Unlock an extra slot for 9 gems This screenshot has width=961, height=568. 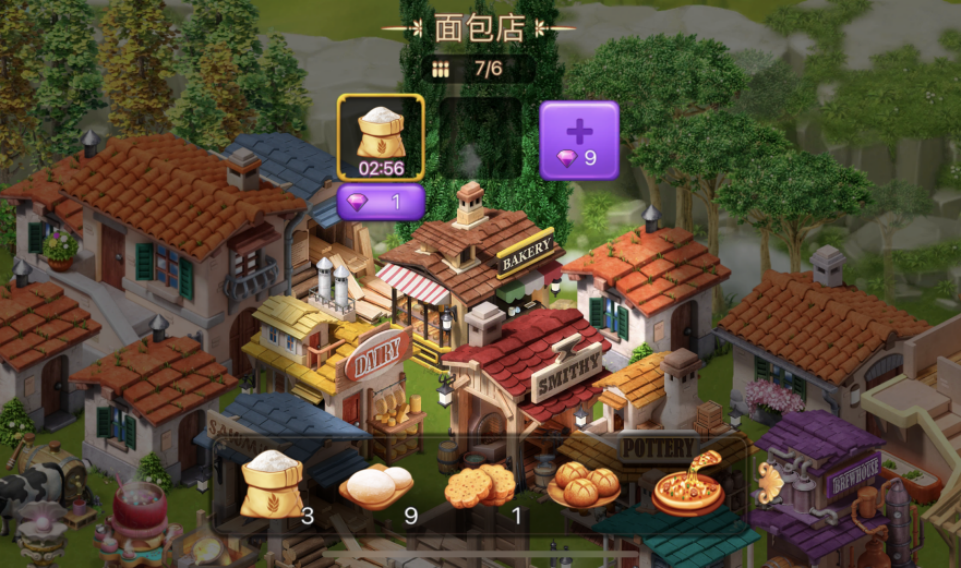click(579, 140)
